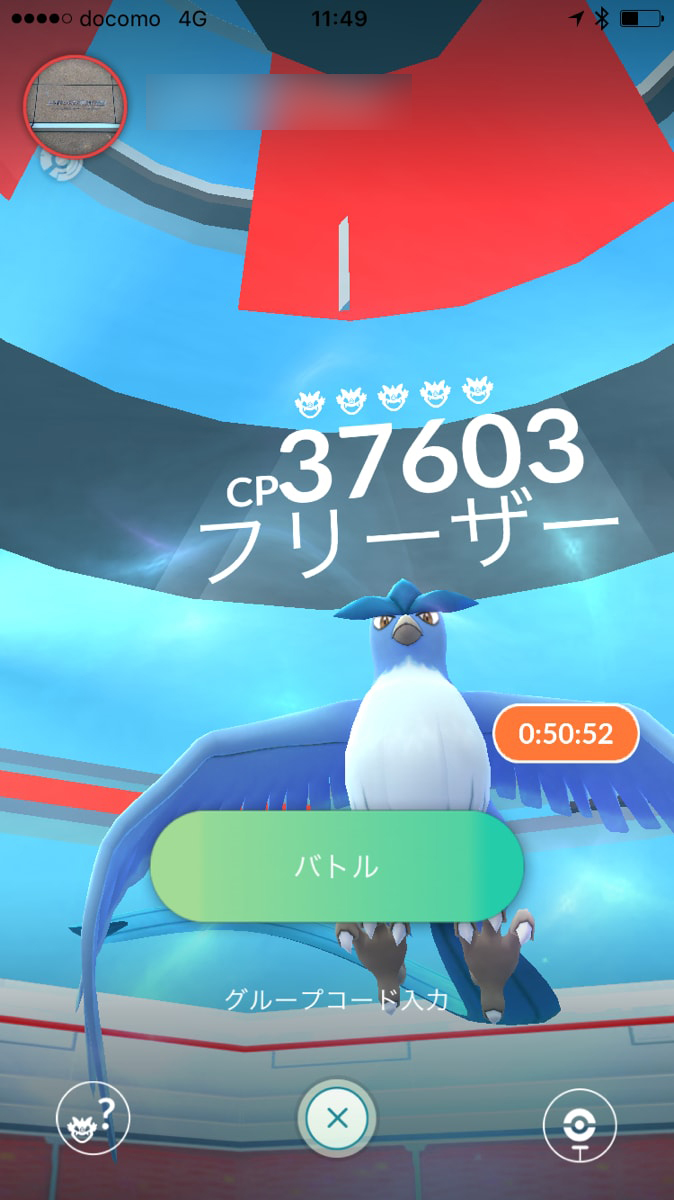Tap the green バトル button

coord(337,866)
